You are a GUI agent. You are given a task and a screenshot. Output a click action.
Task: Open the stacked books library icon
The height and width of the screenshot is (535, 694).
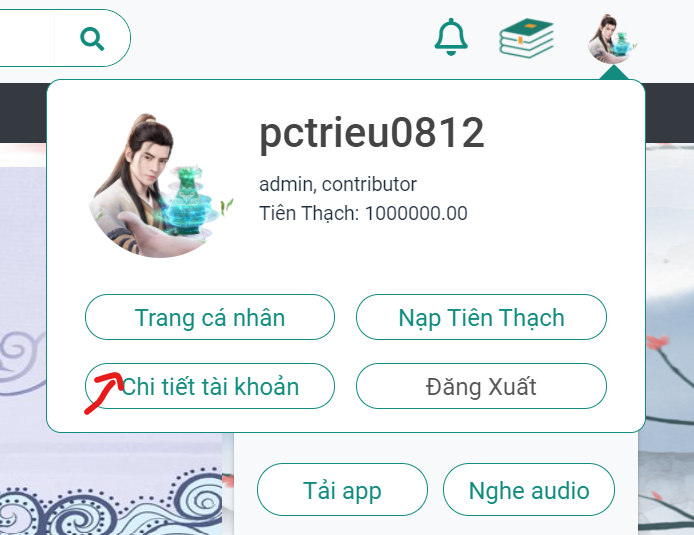(526, 37)
